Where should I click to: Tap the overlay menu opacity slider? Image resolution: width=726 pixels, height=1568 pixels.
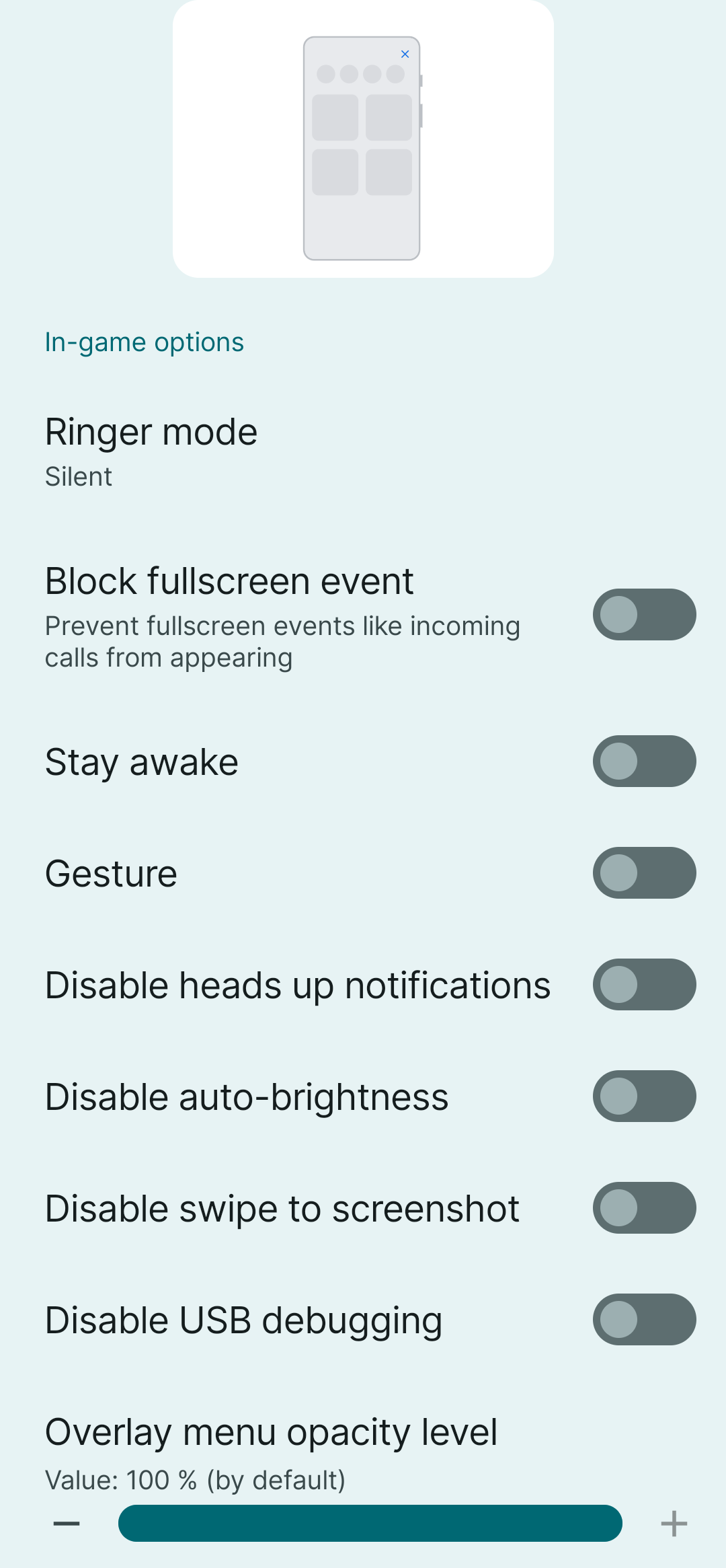(x=370, y=1524)
